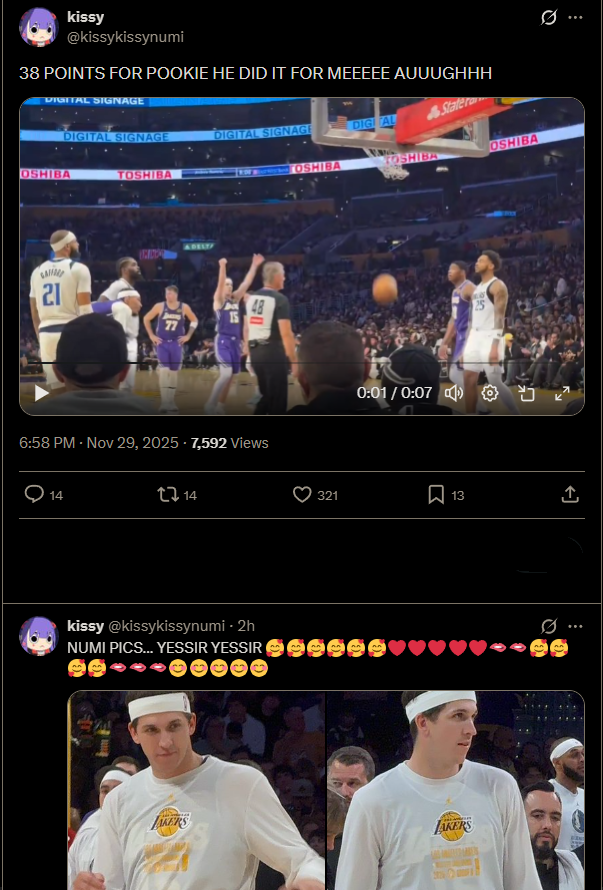Open kissy's profile avatar on the top post
This screenshot has height=890, width=603.
tap(38, 27)
